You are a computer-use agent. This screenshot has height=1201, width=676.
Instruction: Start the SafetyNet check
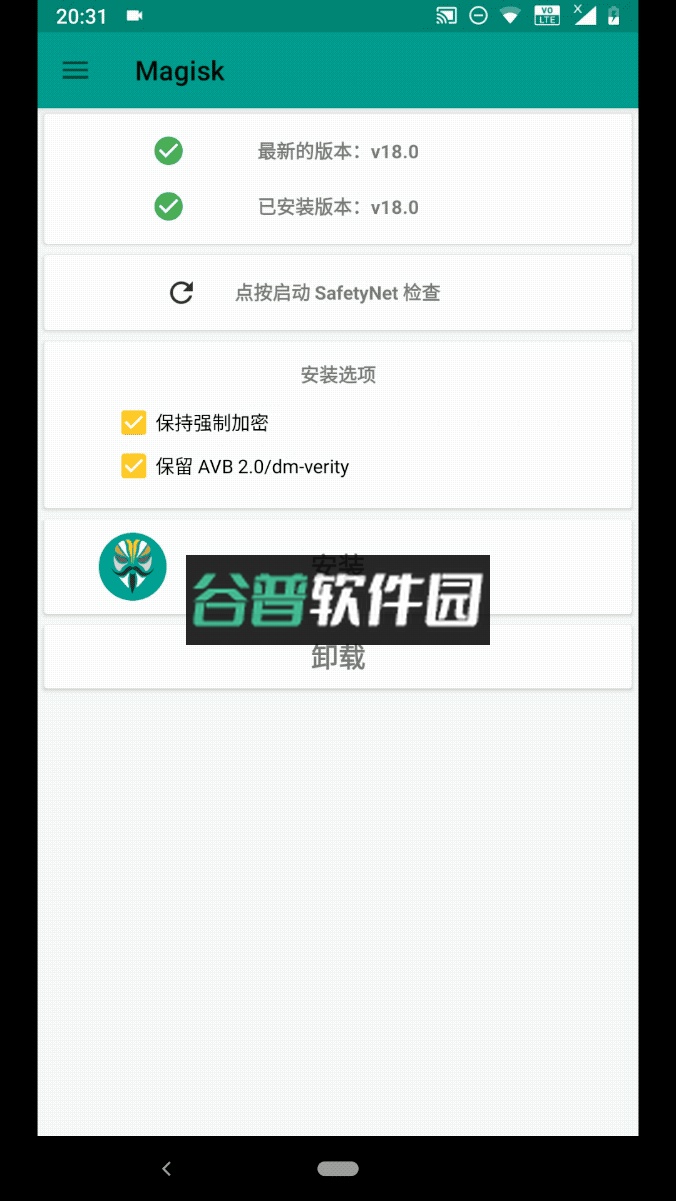pyautogui.click(x=337, y=293)
